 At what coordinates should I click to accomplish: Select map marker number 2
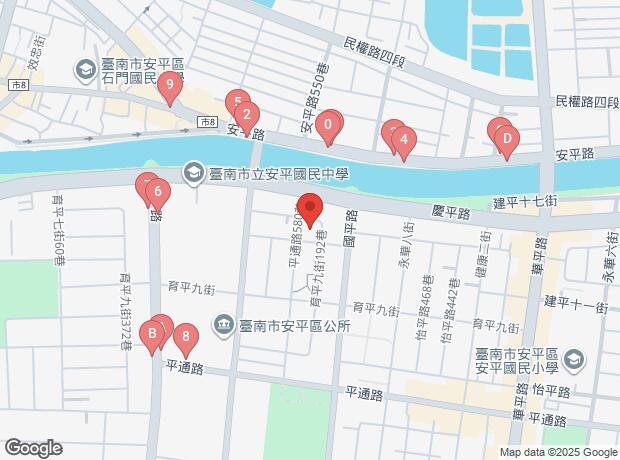point(246,116)
